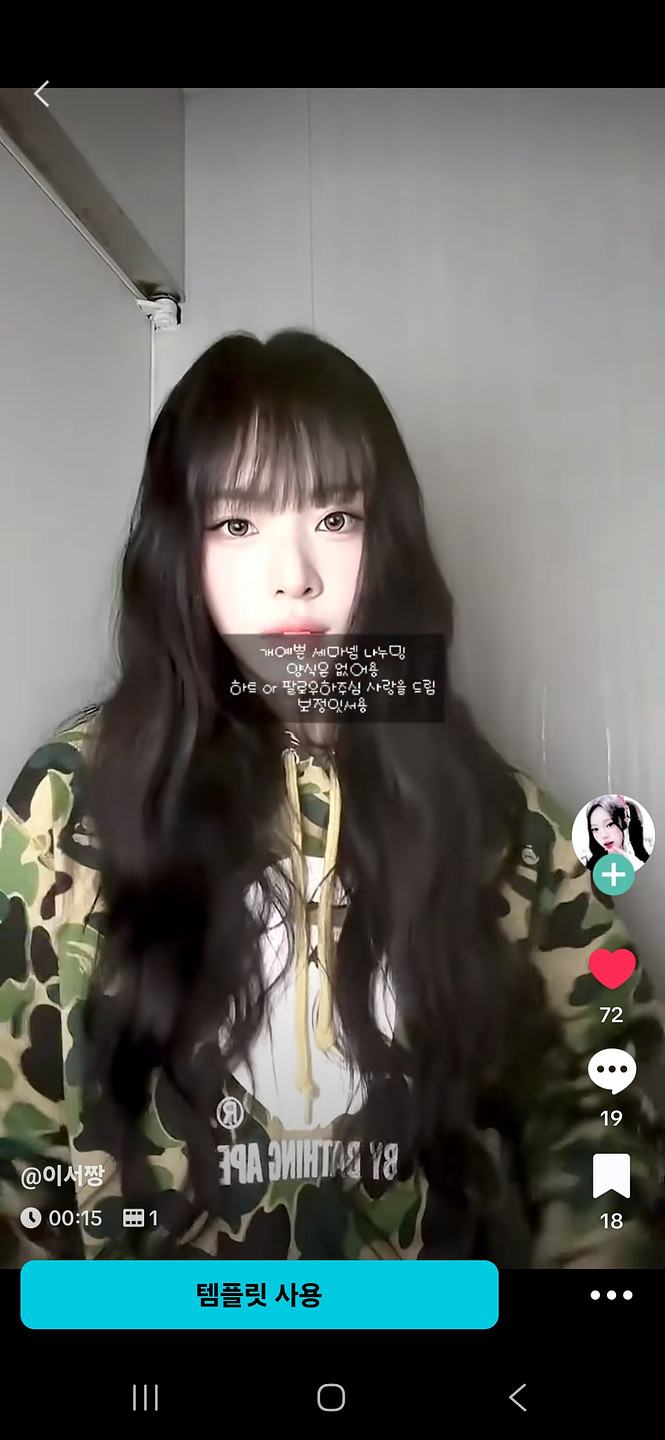This screenshot has width=665, height=1440.
Task: Bookmark this template
Action: 612,1176
